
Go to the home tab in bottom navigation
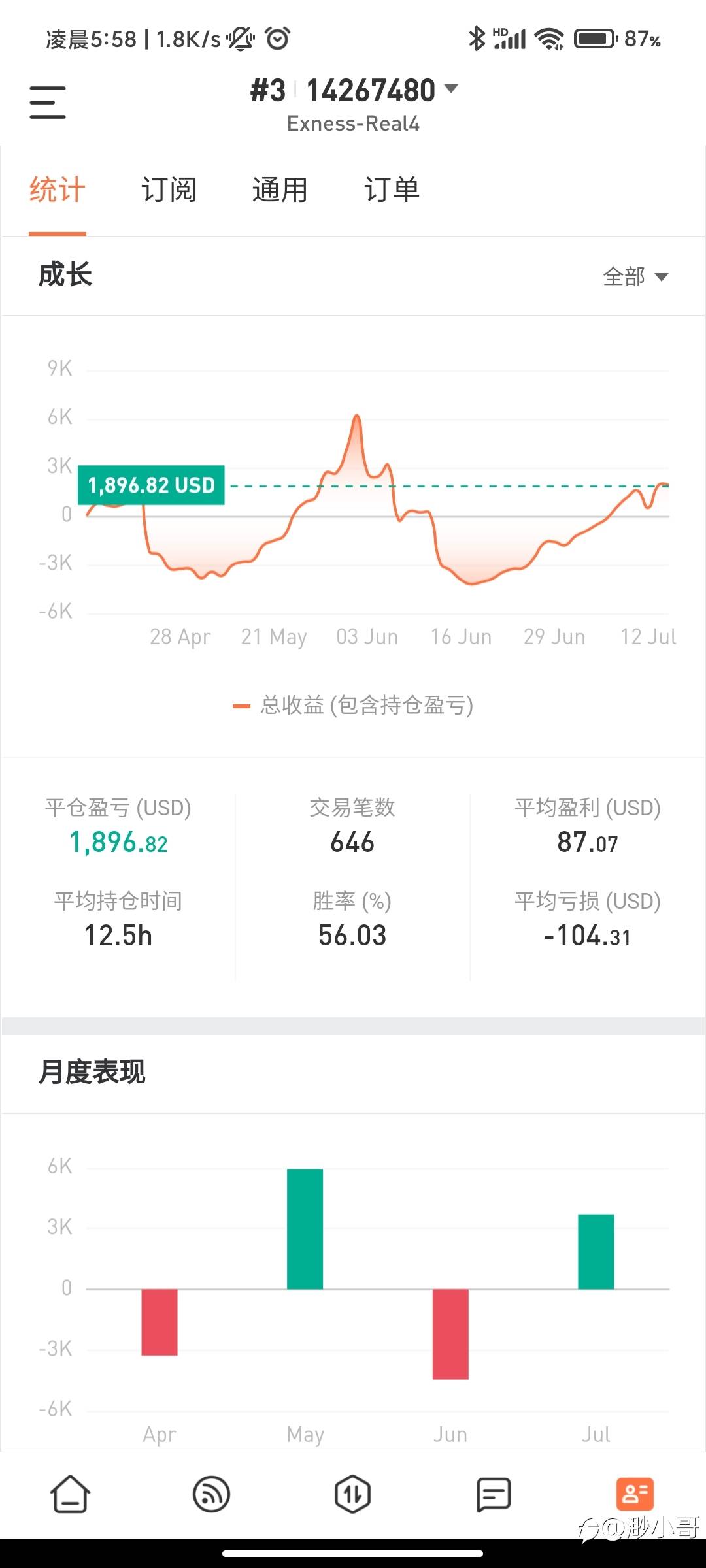(x=71, y=1494)
